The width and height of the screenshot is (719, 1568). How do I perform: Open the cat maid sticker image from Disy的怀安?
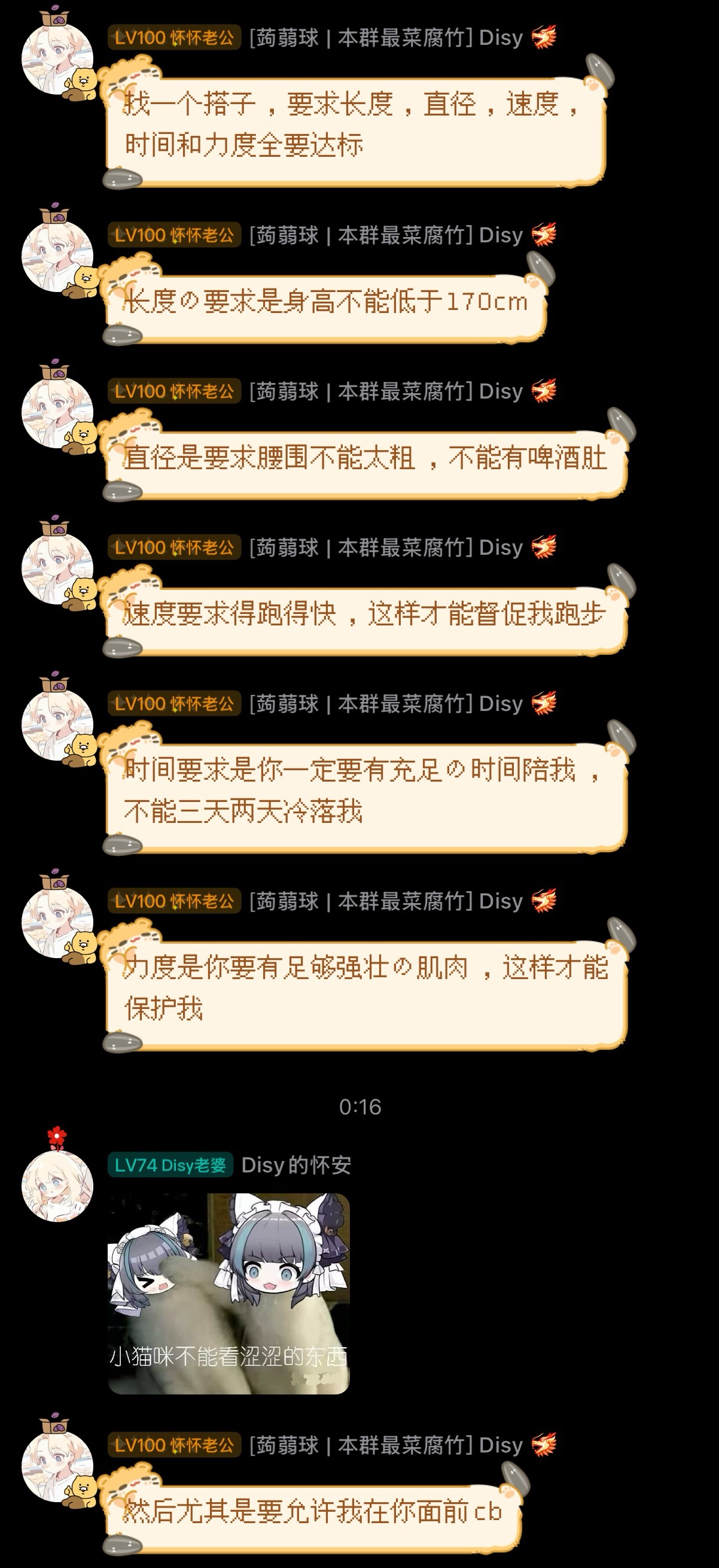tap(229, 1293)
